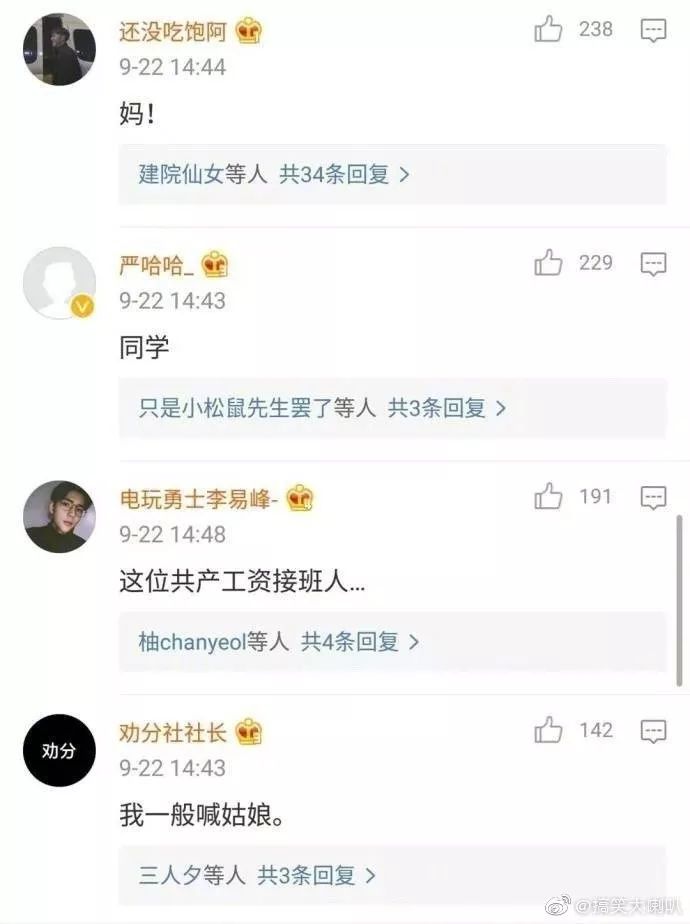Expand the 34 replies from 建院仙女等人

275,174
